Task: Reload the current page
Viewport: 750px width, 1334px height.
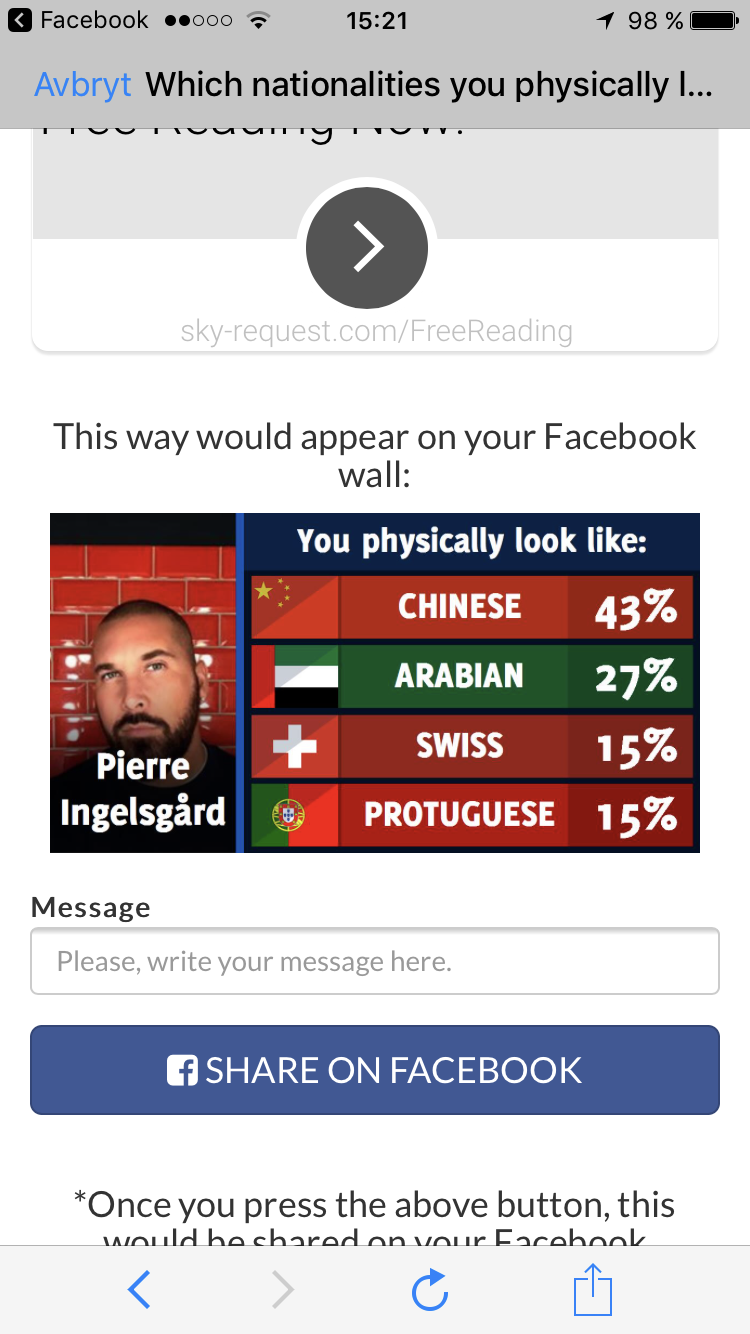Action: coord(430,1291)
